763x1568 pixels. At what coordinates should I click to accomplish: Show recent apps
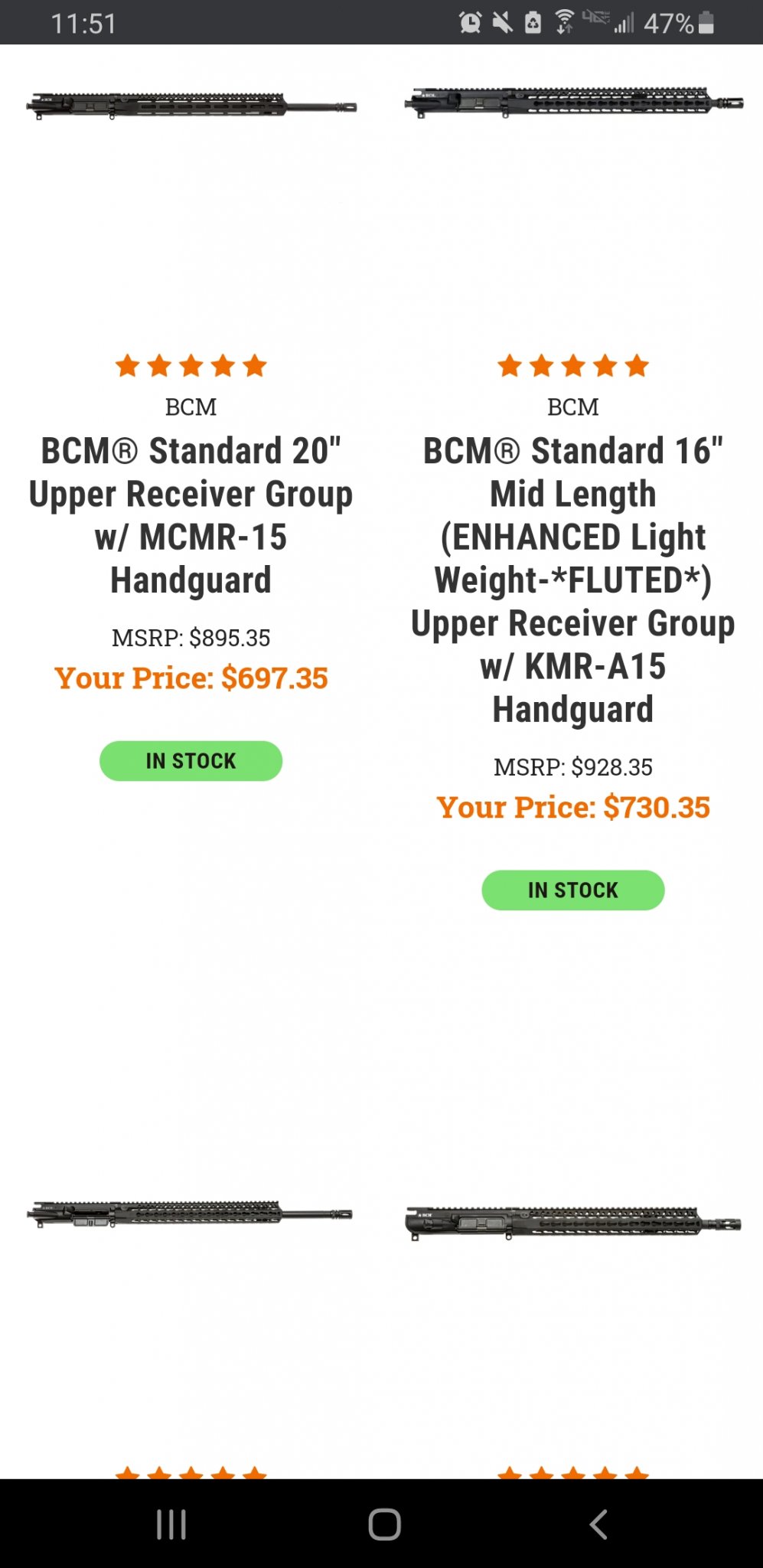(171, 1524)
